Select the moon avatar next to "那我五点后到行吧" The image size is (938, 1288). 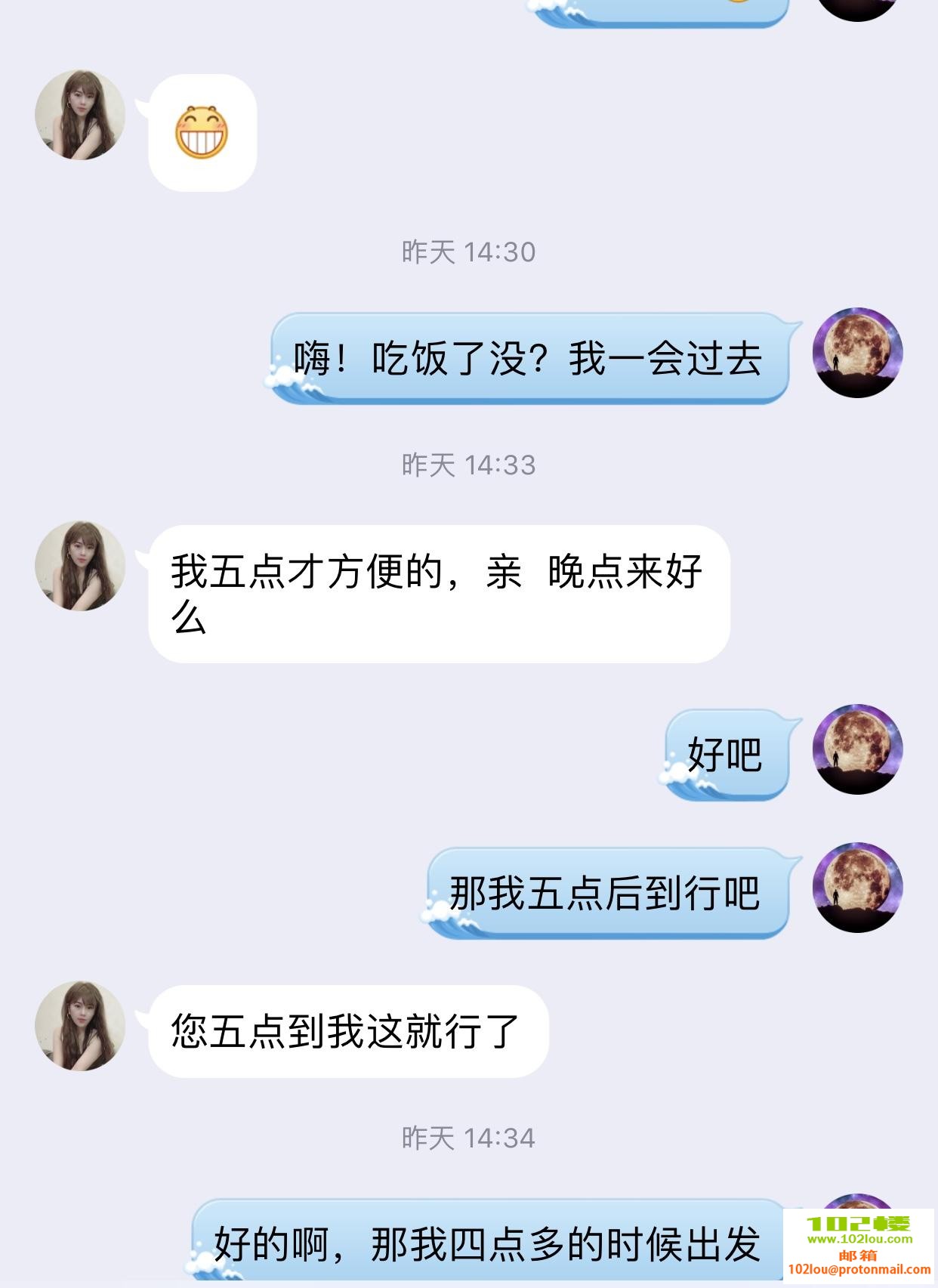pos(857,887)
